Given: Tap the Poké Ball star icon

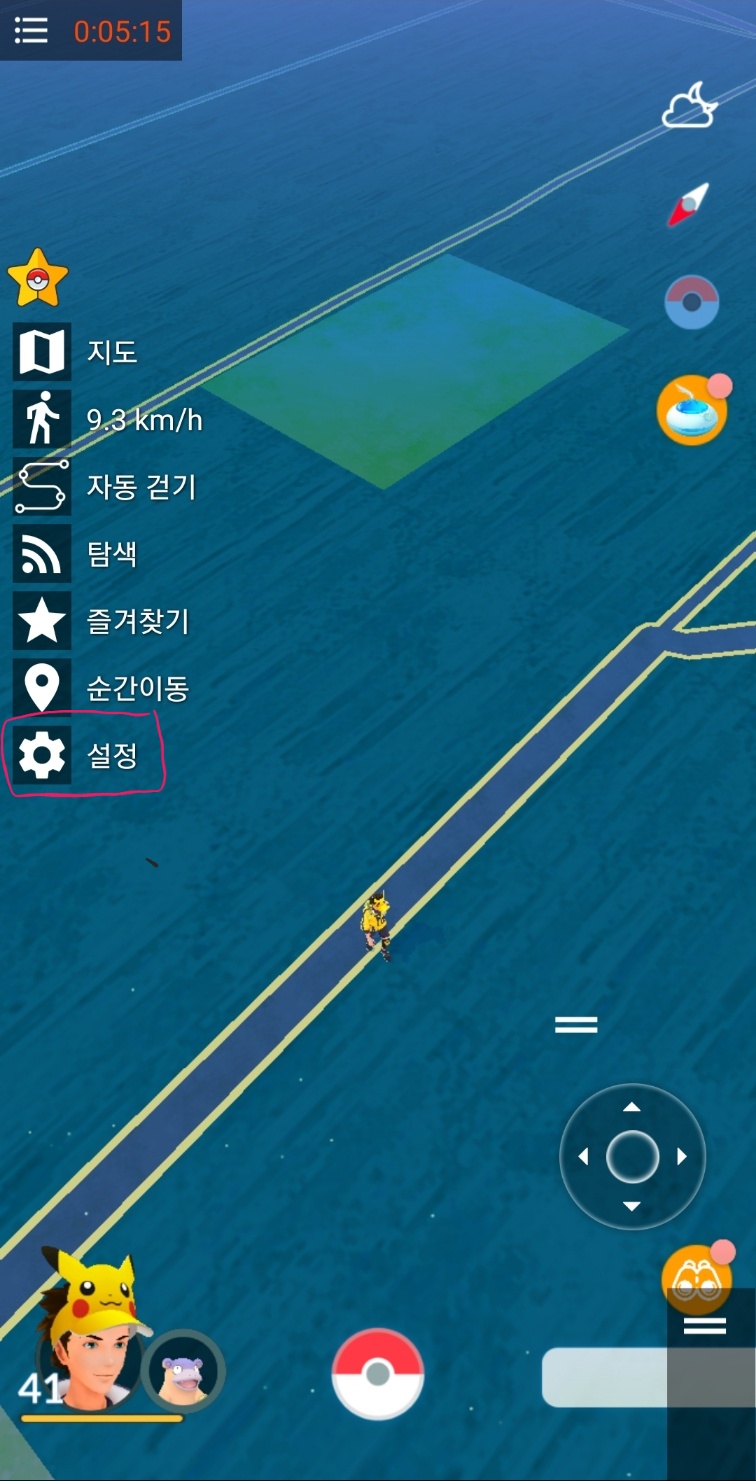Looking at the screenshot, I should [x=37, y=279].
